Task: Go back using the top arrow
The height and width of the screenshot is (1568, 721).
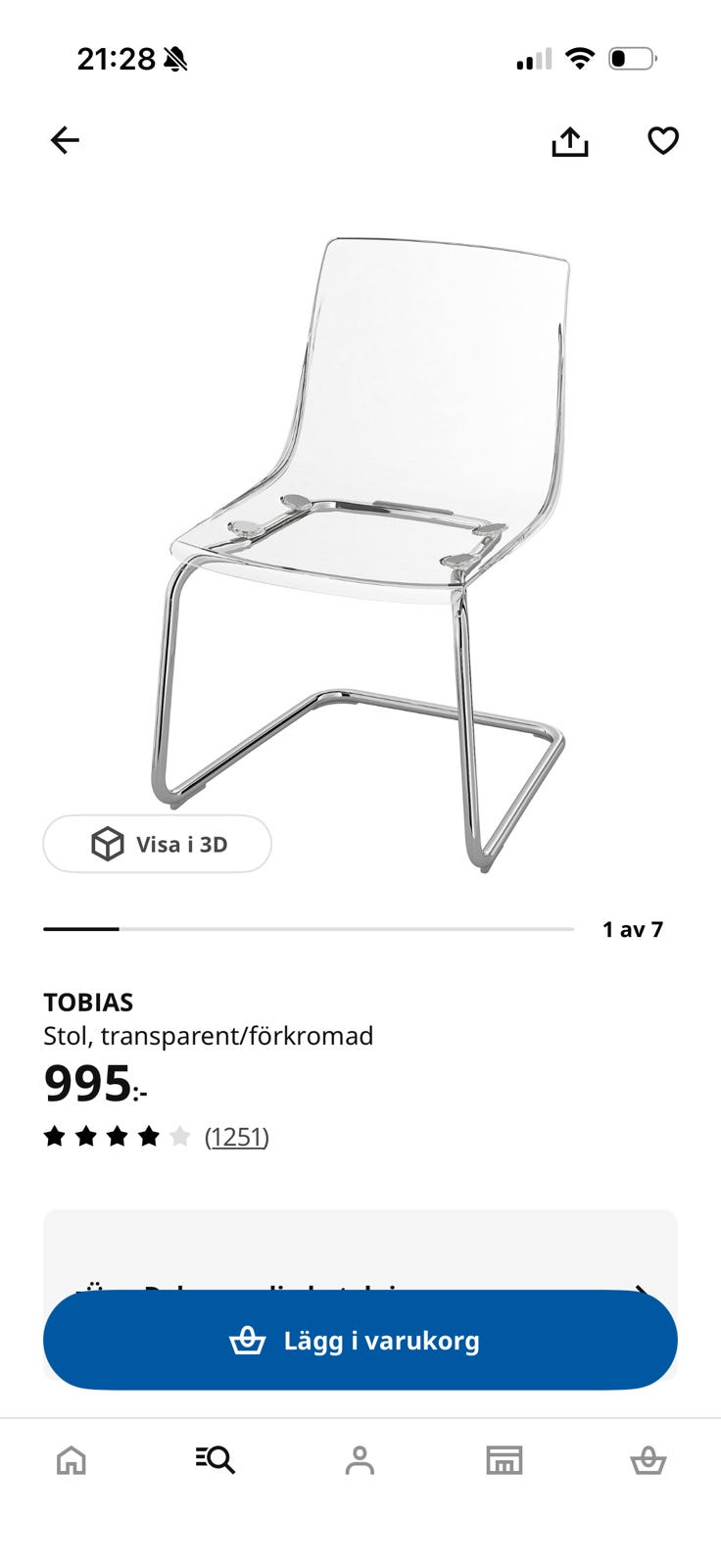Action: pos(65,140)
